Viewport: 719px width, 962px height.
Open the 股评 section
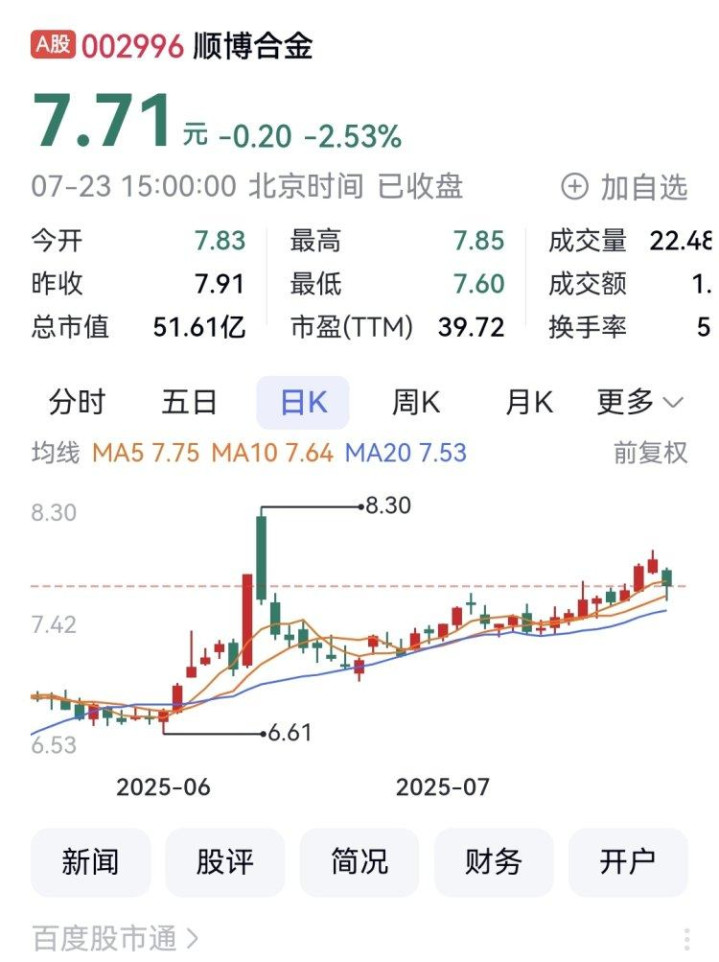(x=225, y=862)
